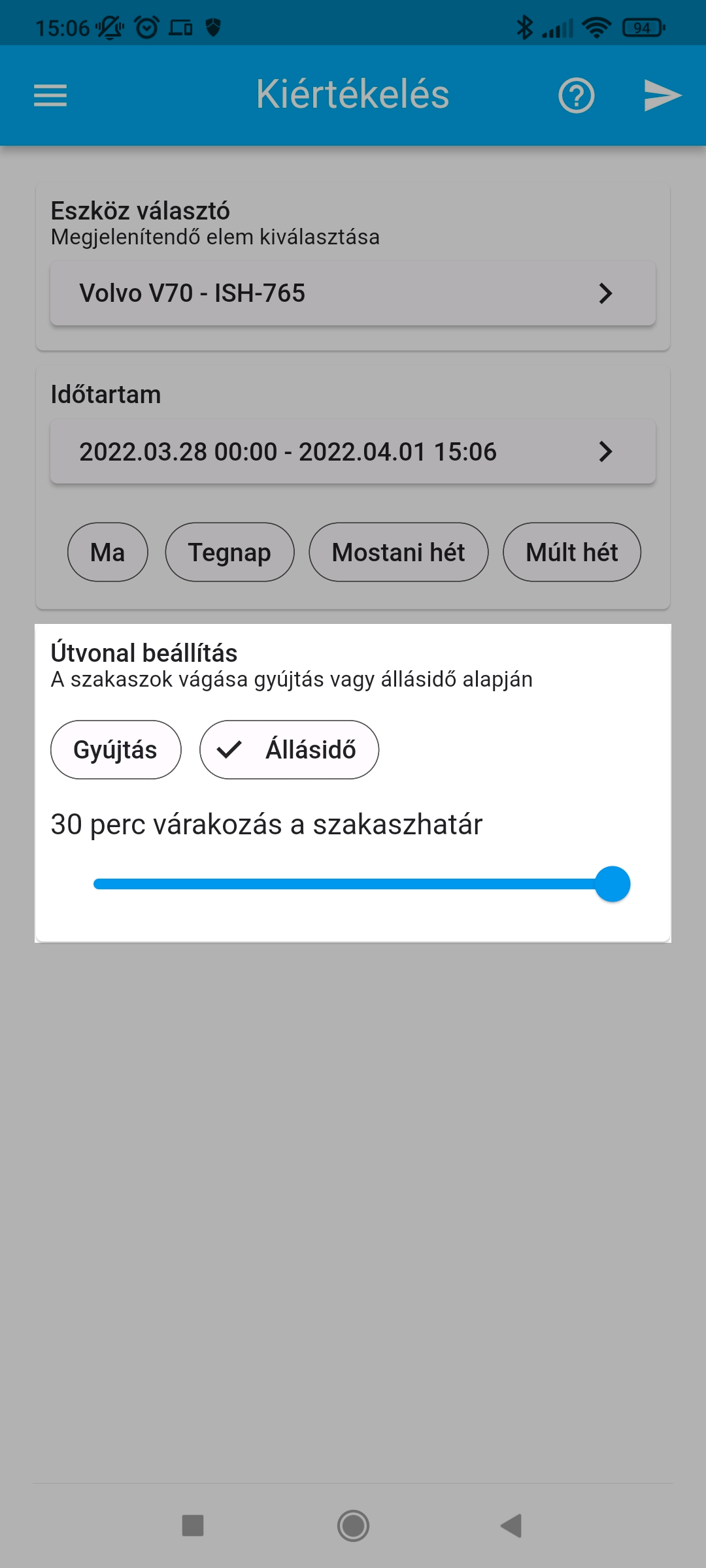Screen dimensions: 706x1568
Task: Go back with the system back button
Action: pos(511,1526)
